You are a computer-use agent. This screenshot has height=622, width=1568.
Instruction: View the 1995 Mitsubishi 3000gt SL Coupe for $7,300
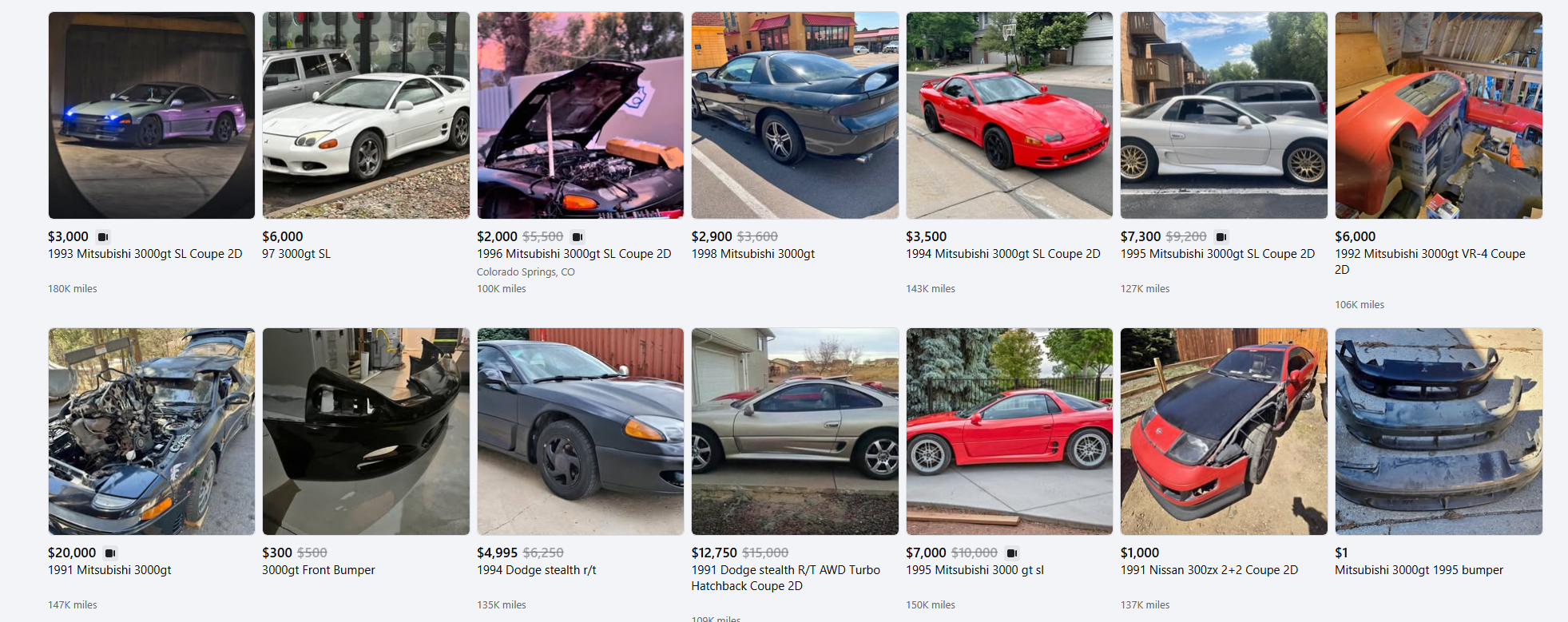click(x=1224, y=115)
